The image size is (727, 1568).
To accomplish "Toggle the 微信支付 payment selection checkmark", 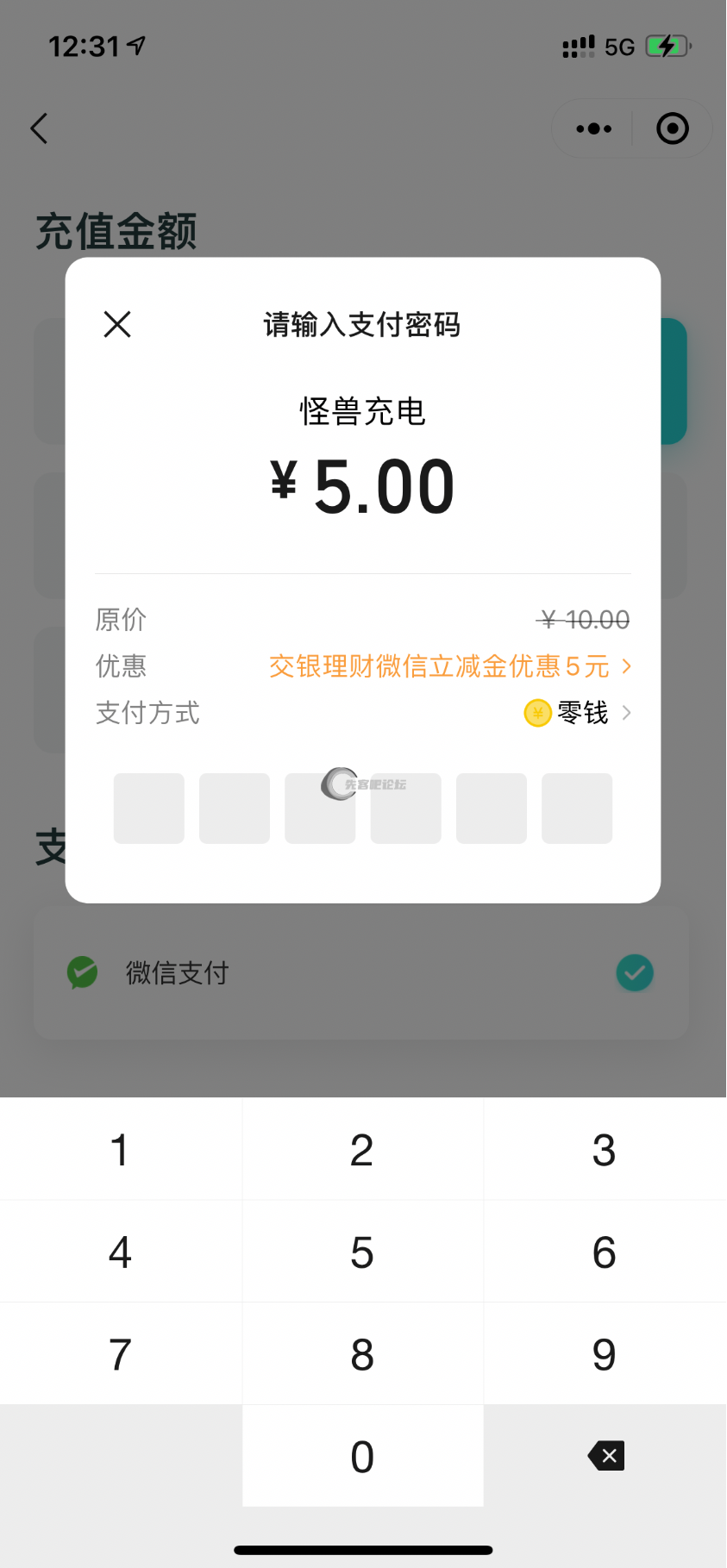I will coord(634,972).
